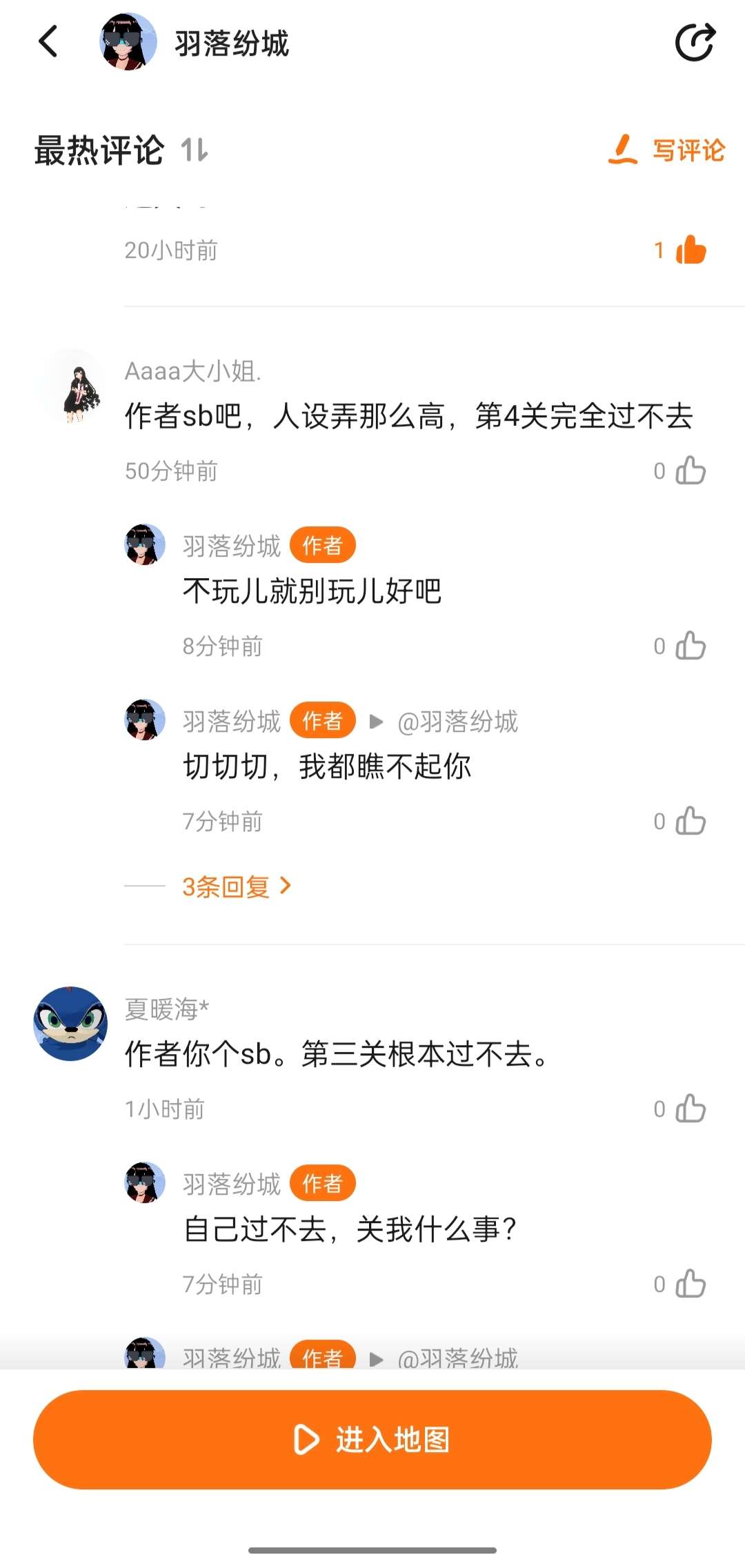
Task: Like the author's reply 不玩儿就别玩儿好吧
Action: pos(691,646)
